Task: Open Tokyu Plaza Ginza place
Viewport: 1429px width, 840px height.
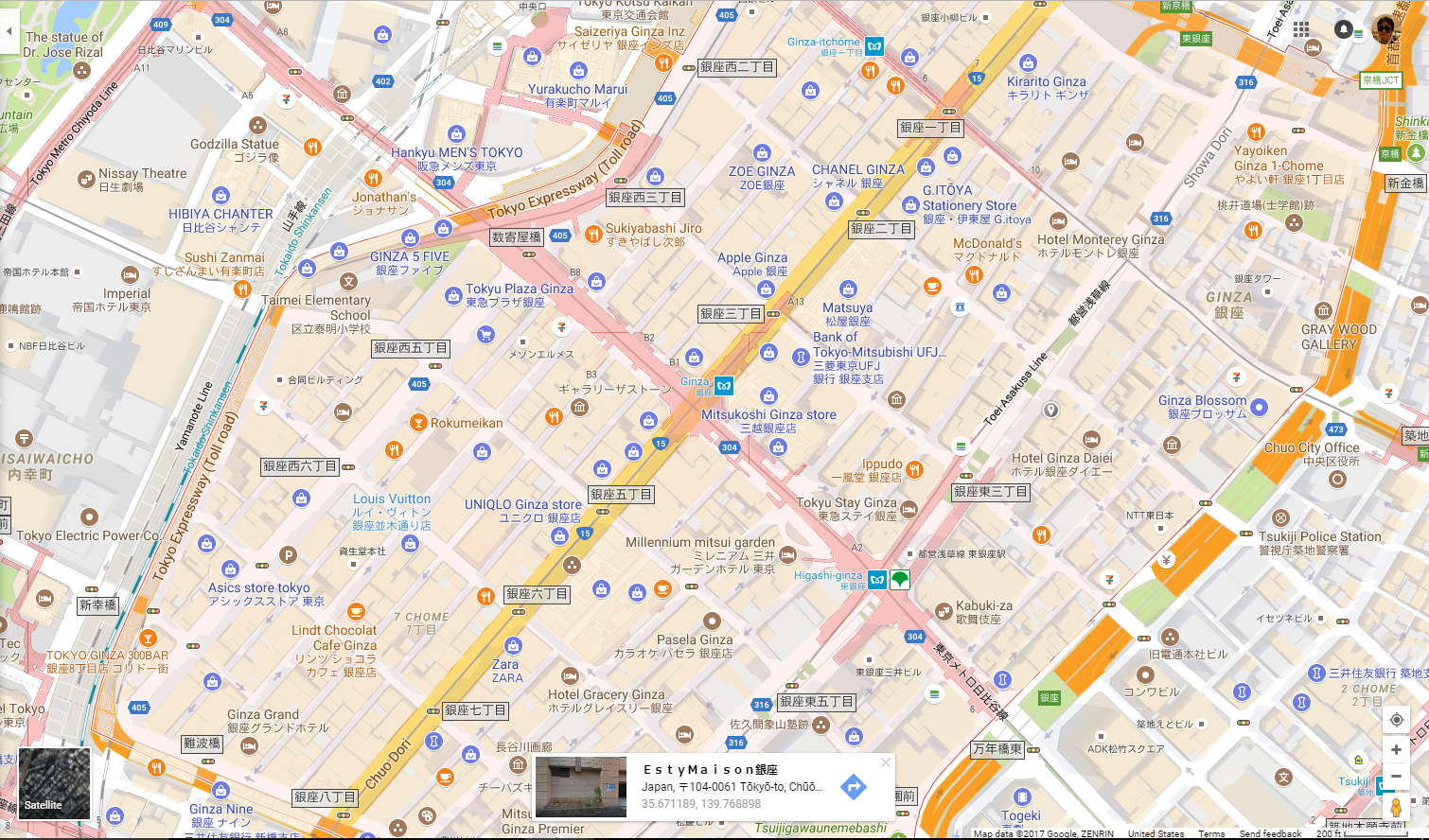Action: (x=519, y=289)
